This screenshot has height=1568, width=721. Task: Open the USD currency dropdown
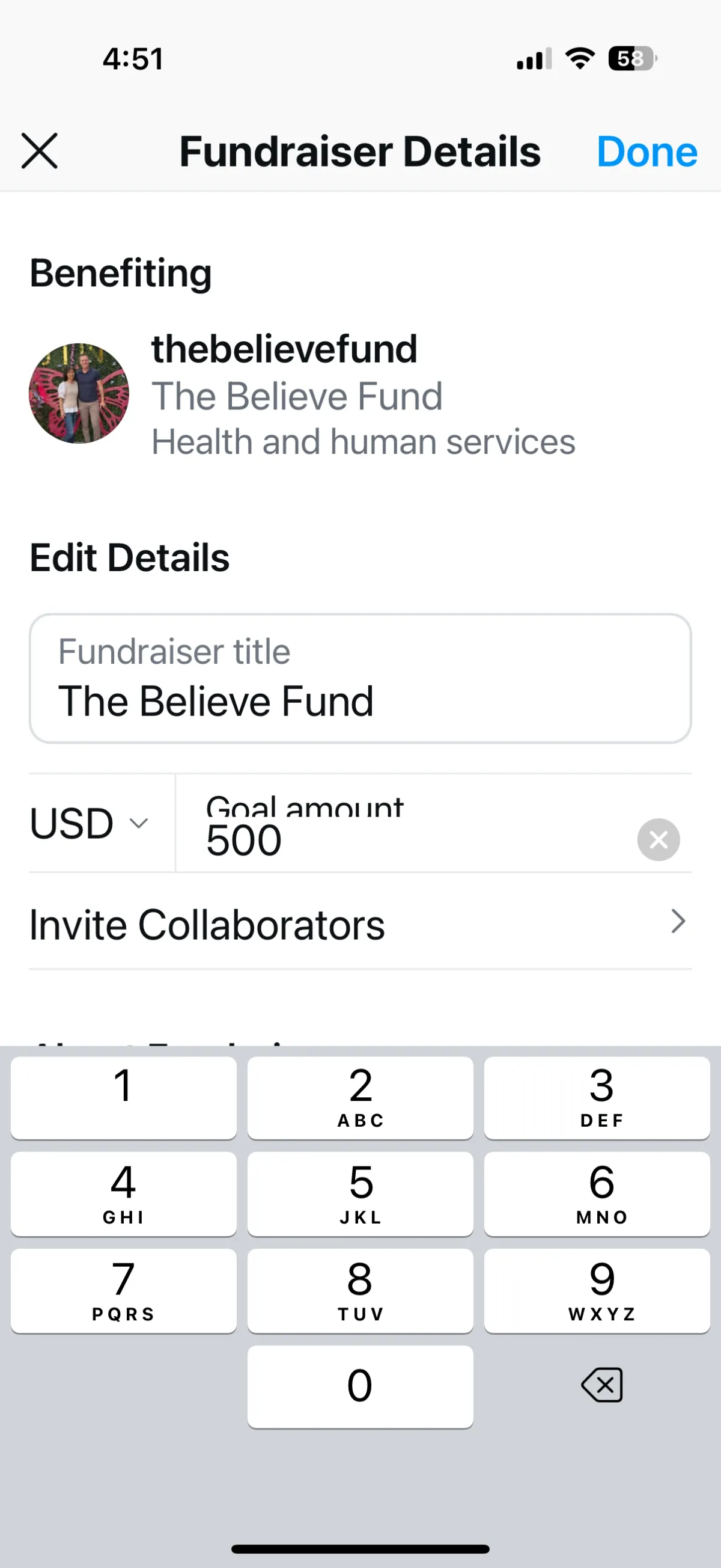tap(89, 824)
